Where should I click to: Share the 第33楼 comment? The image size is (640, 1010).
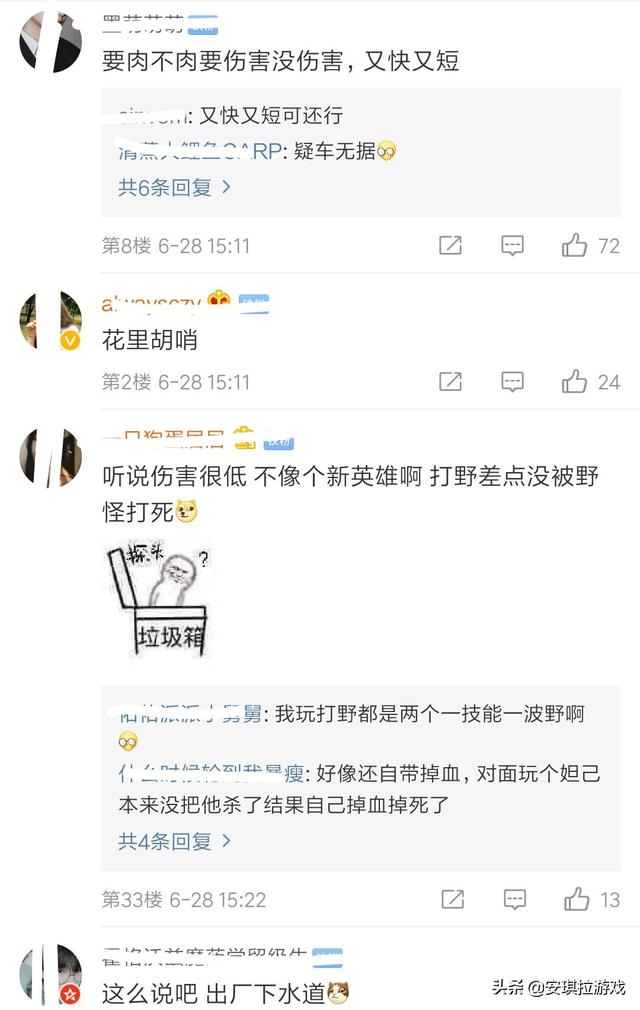[x=451, y=899]
